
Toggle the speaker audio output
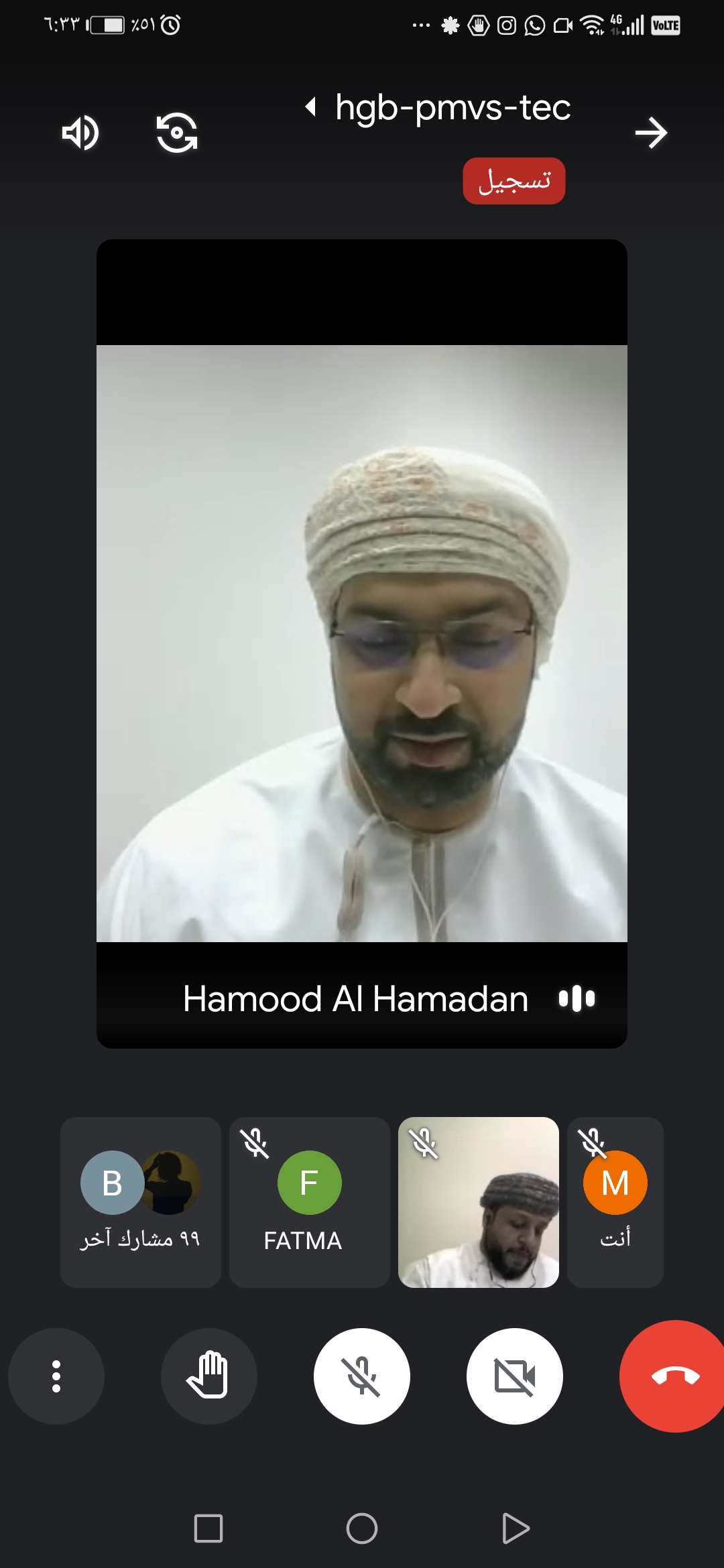(80, 133)
